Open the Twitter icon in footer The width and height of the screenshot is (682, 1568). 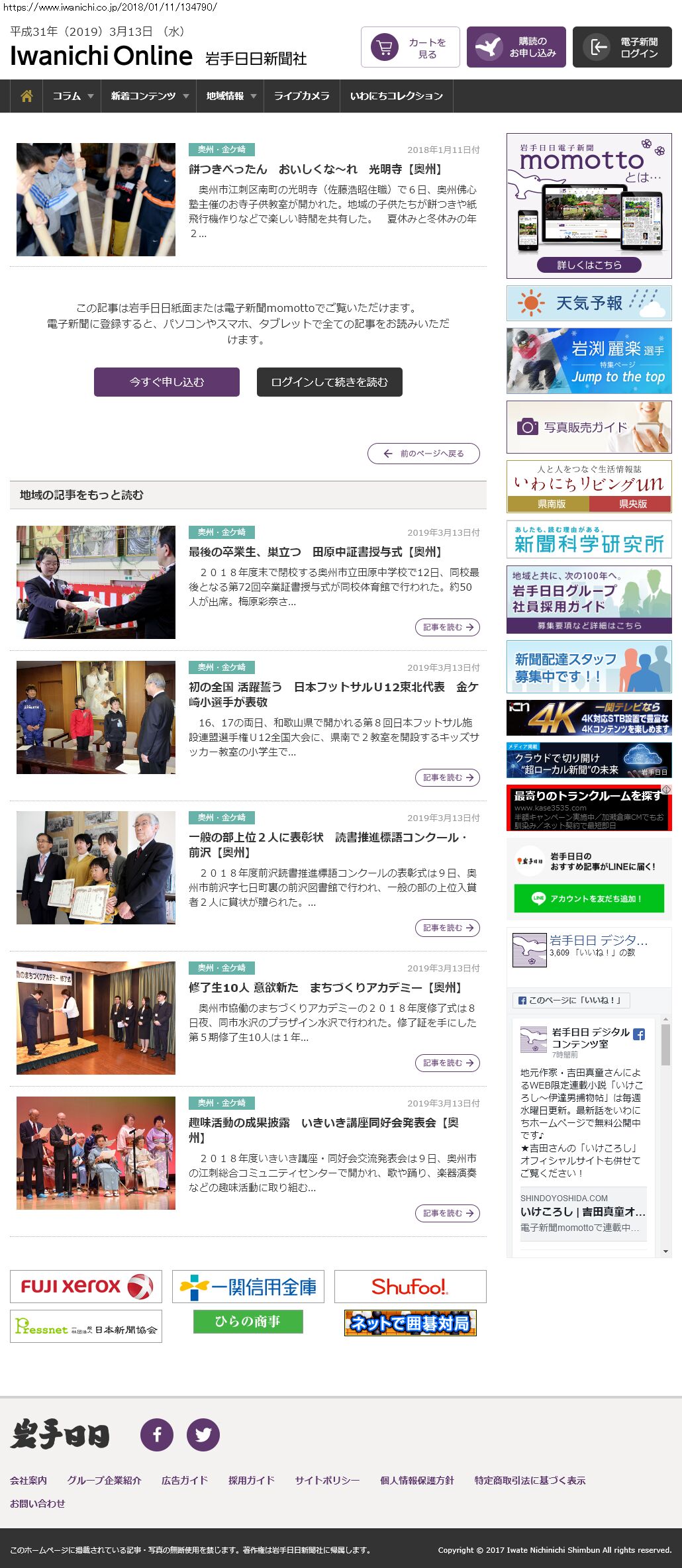click(x=203, y=1435)
